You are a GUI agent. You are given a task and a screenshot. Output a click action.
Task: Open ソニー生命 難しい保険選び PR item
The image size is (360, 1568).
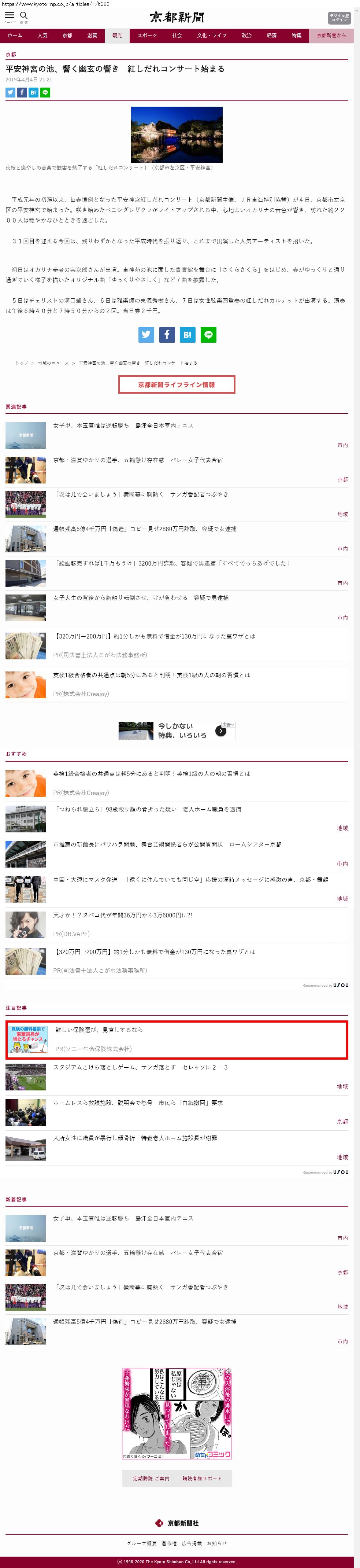[99, 1030]
